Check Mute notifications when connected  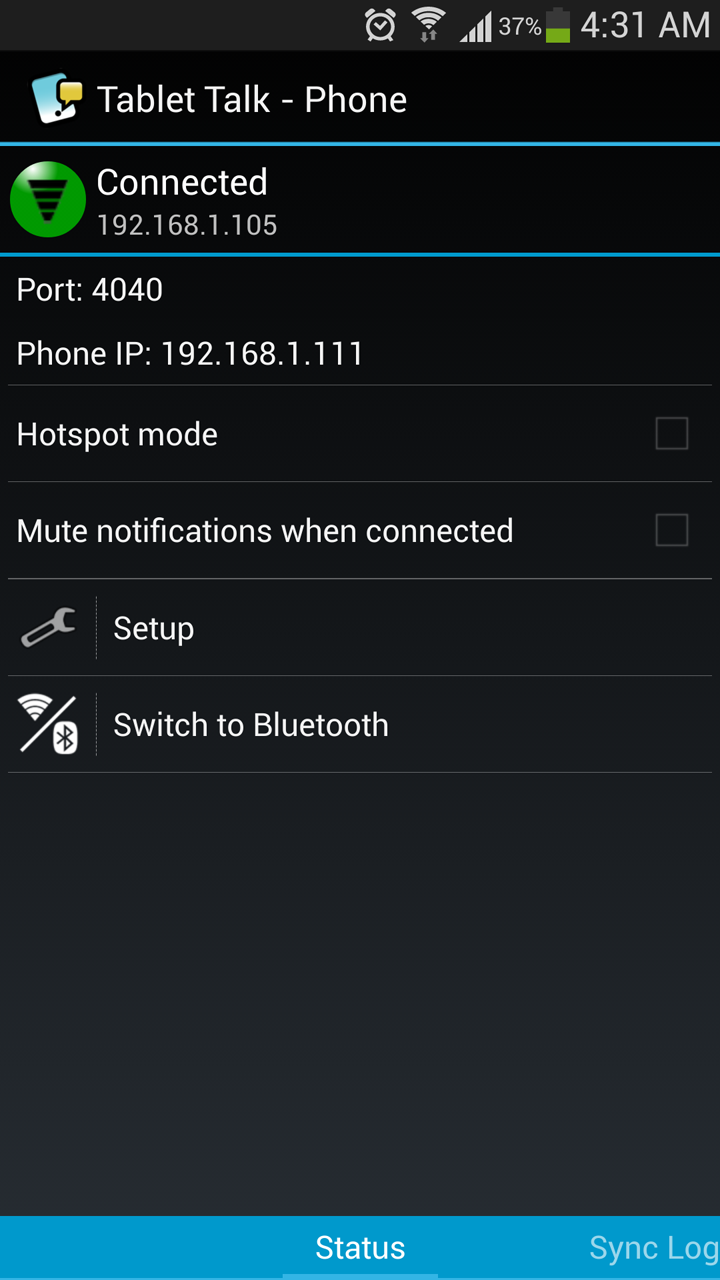671,530
